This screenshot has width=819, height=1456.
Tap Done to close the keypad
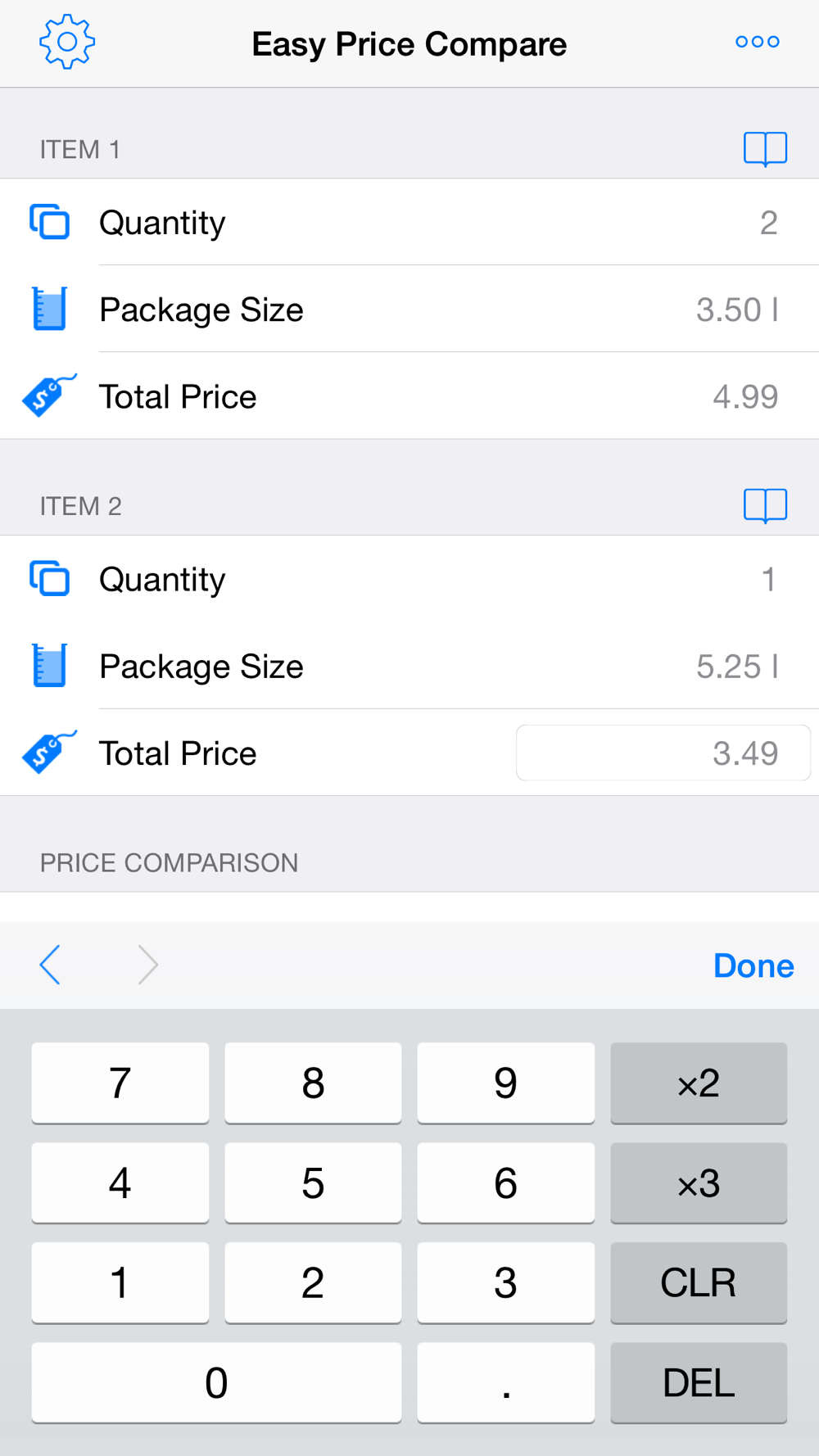click(x=753, y=966)
